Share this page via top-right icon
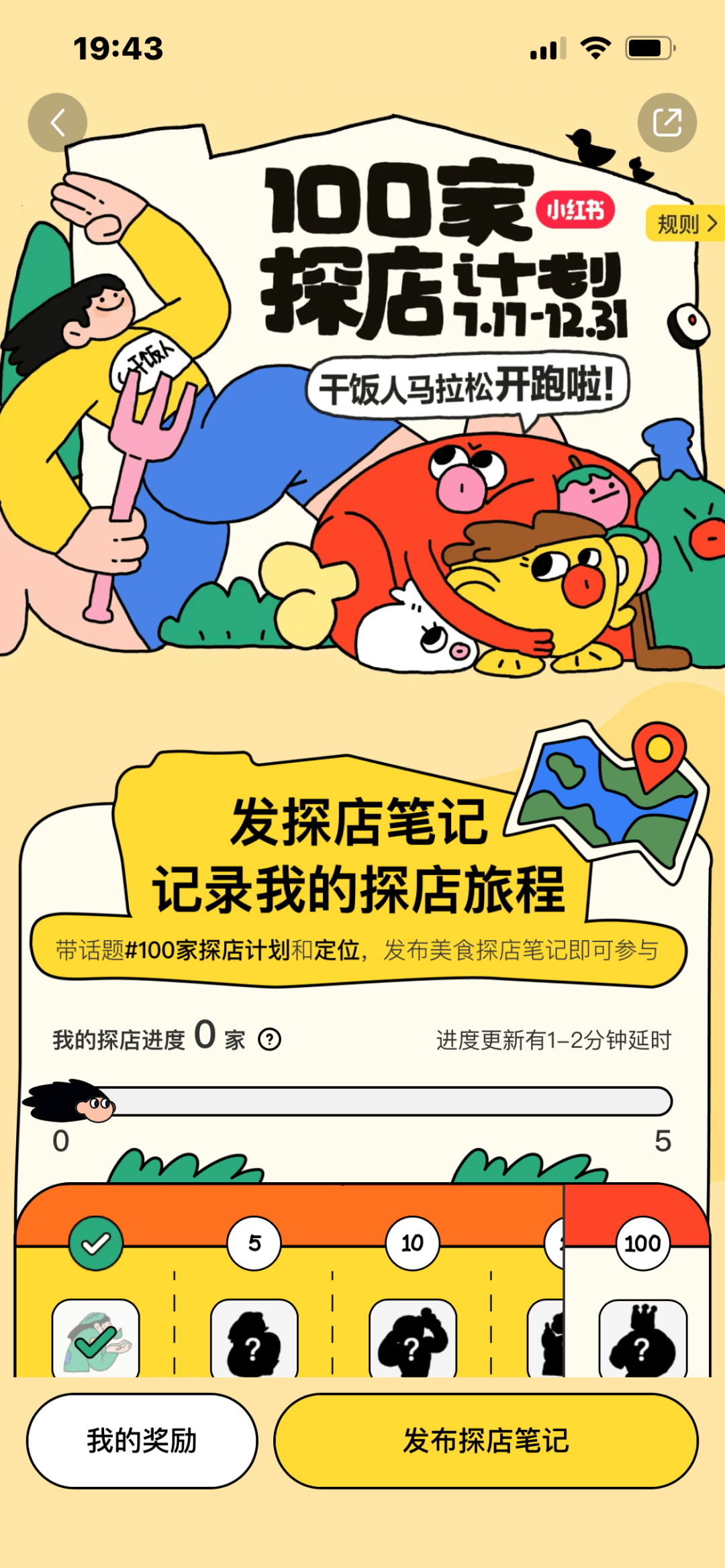 (x=667, y=123)
